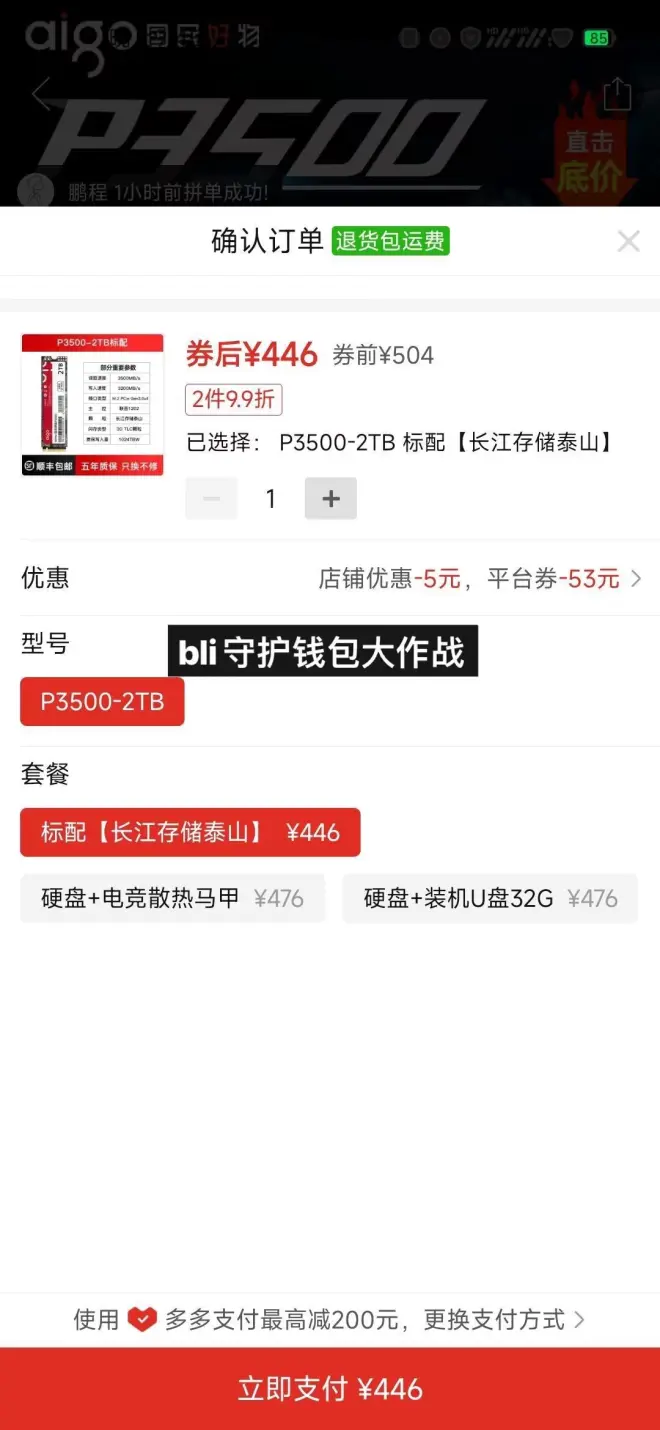Go back with the top-left arrow

point(41,94)
